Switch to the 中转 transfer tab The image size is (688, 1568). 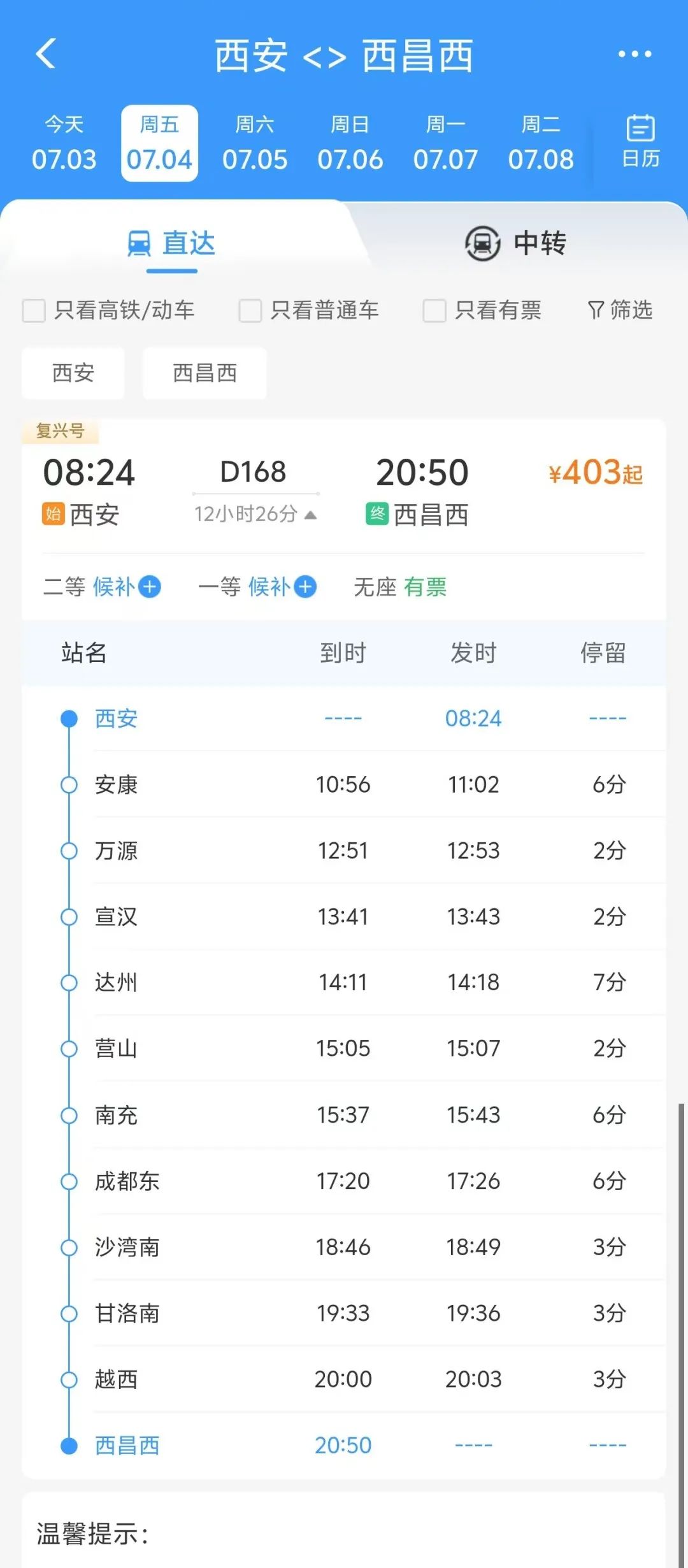(x=516, y=243)
